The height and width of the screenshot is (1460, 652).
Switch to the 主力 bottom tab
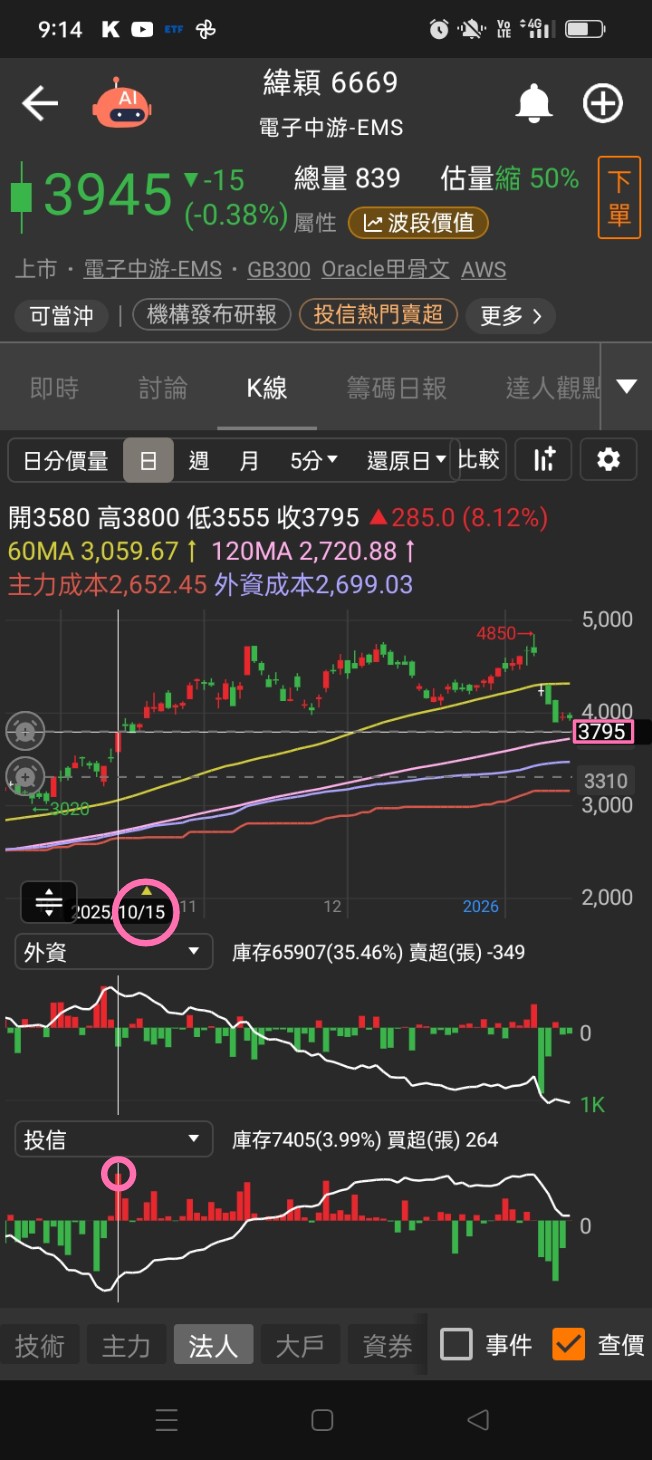(x=126, y=1346)
